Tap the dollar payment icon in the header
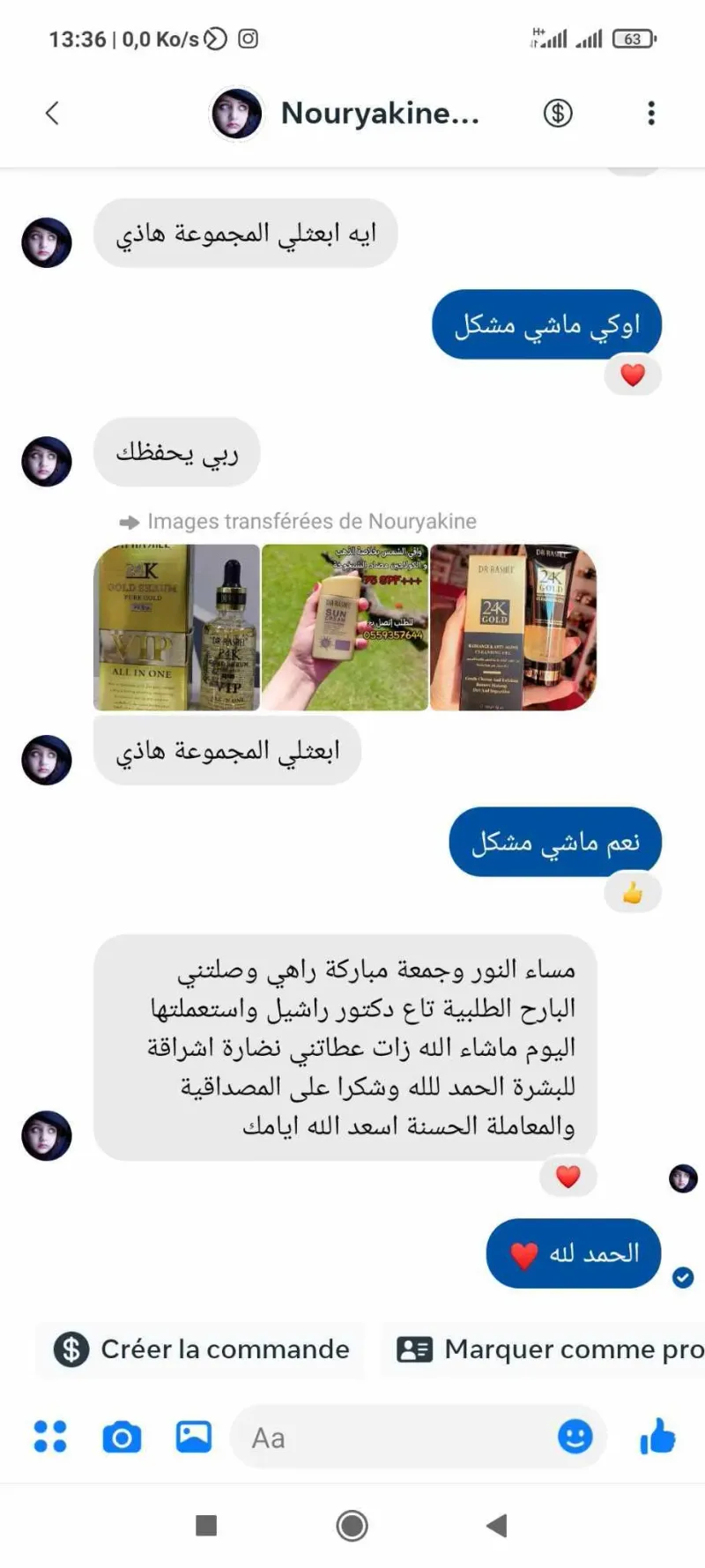Viewport: 705px width, 1568px height. 558,113
